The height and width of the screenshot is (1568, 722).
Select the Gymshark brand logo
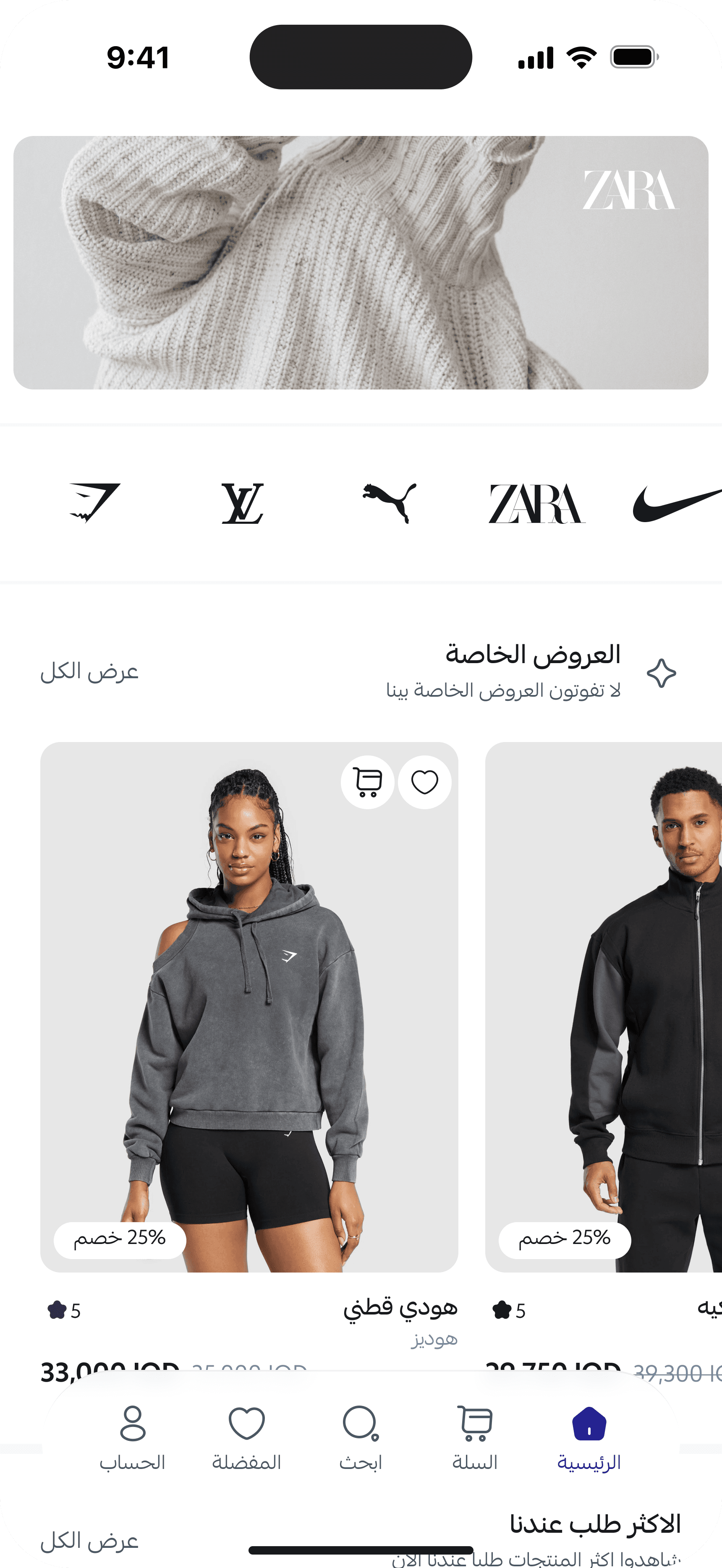94,503
